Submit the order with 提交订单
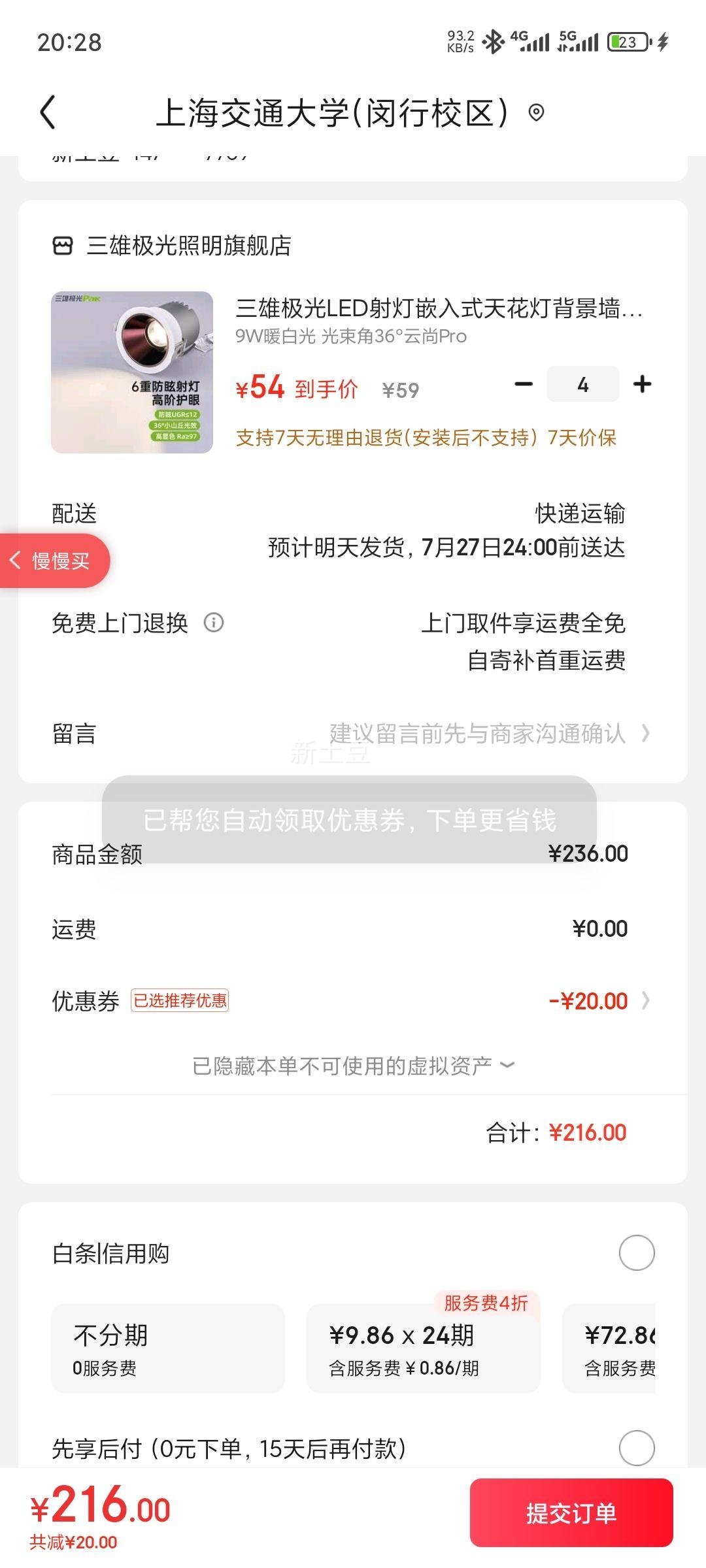The width and height of the screenshot is (706, 1568). (x=571, y=1512)
